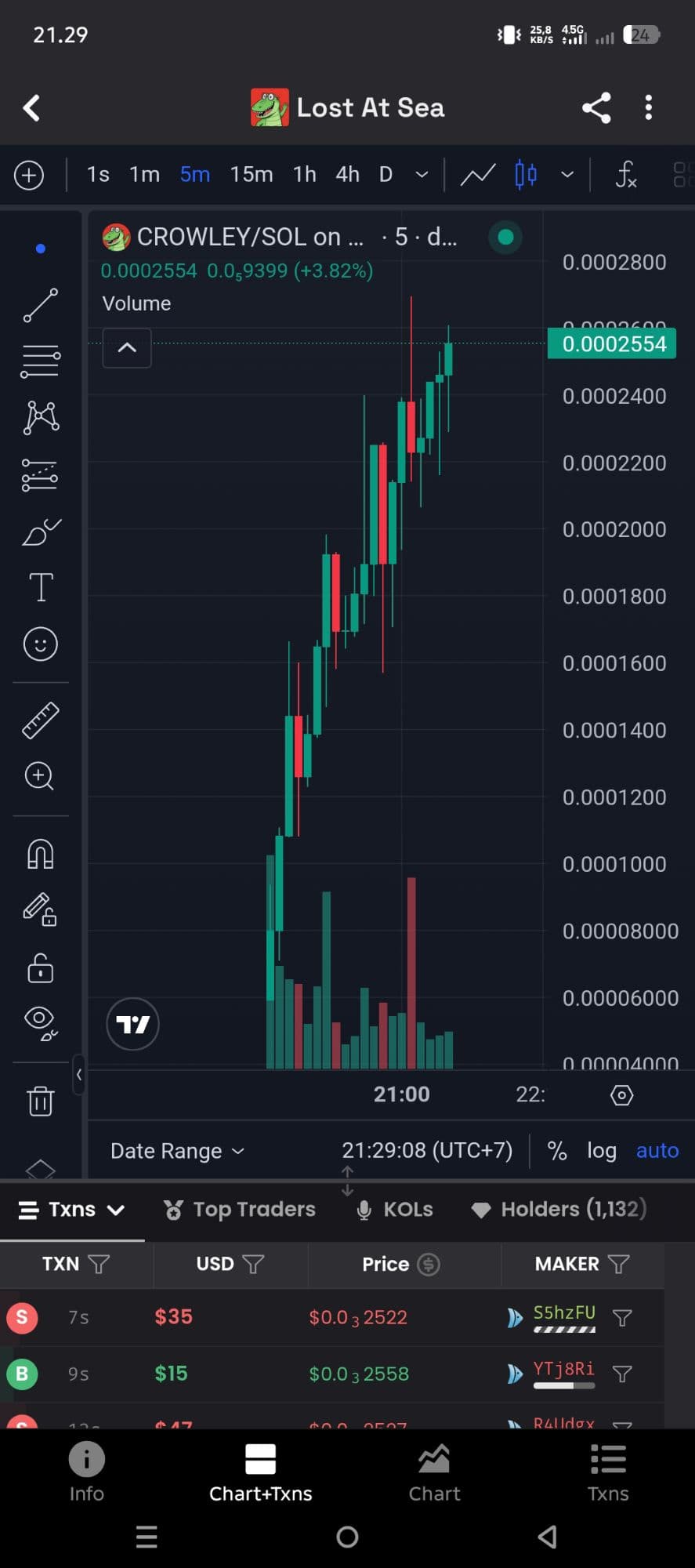This screenshot has height=1568, width=695.
Task: Filter transactions by USD amount
Action: pos(253,1264)
